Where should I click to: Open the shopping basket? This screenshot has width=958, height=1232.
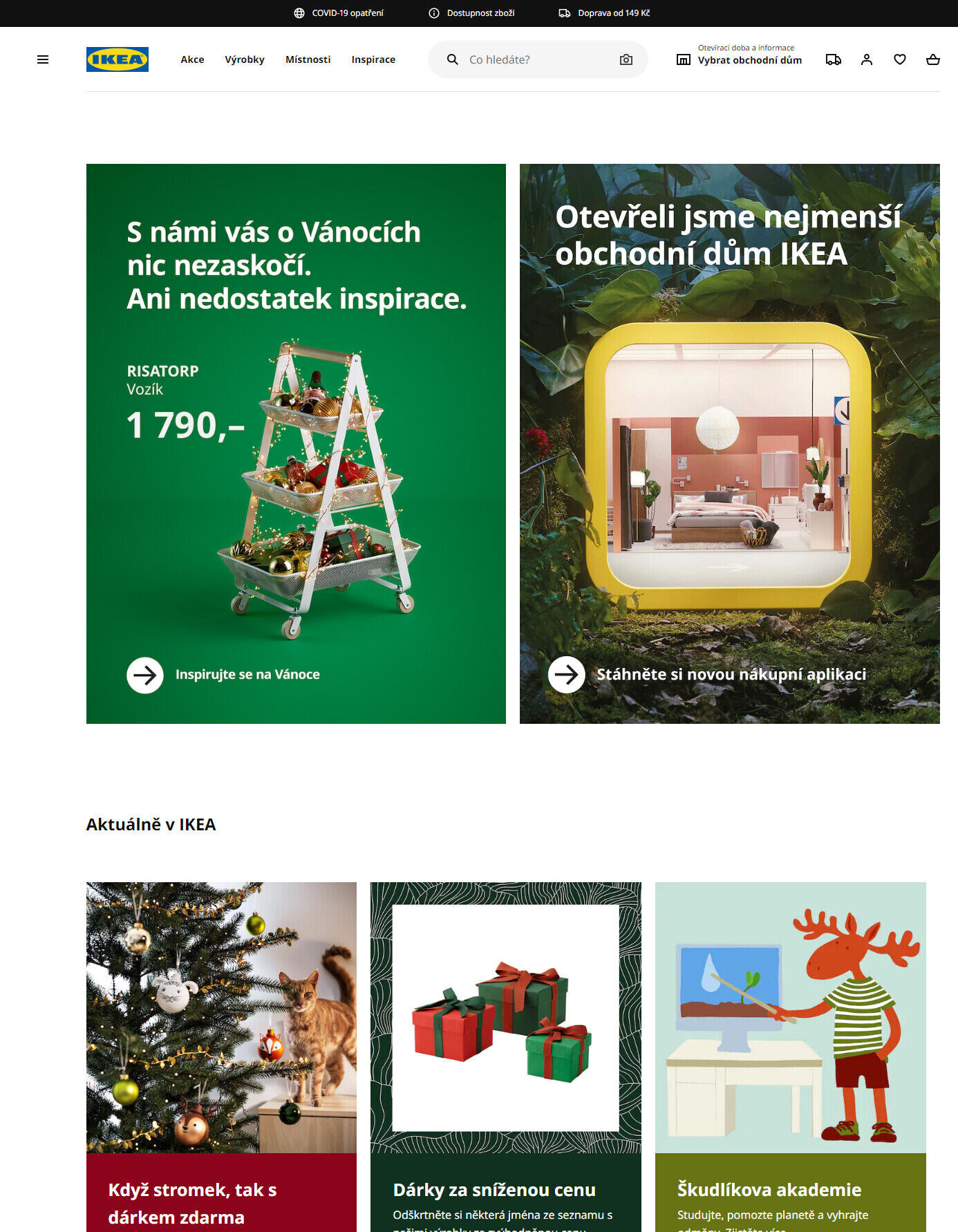pyautogui.click(x=933, y=59)
